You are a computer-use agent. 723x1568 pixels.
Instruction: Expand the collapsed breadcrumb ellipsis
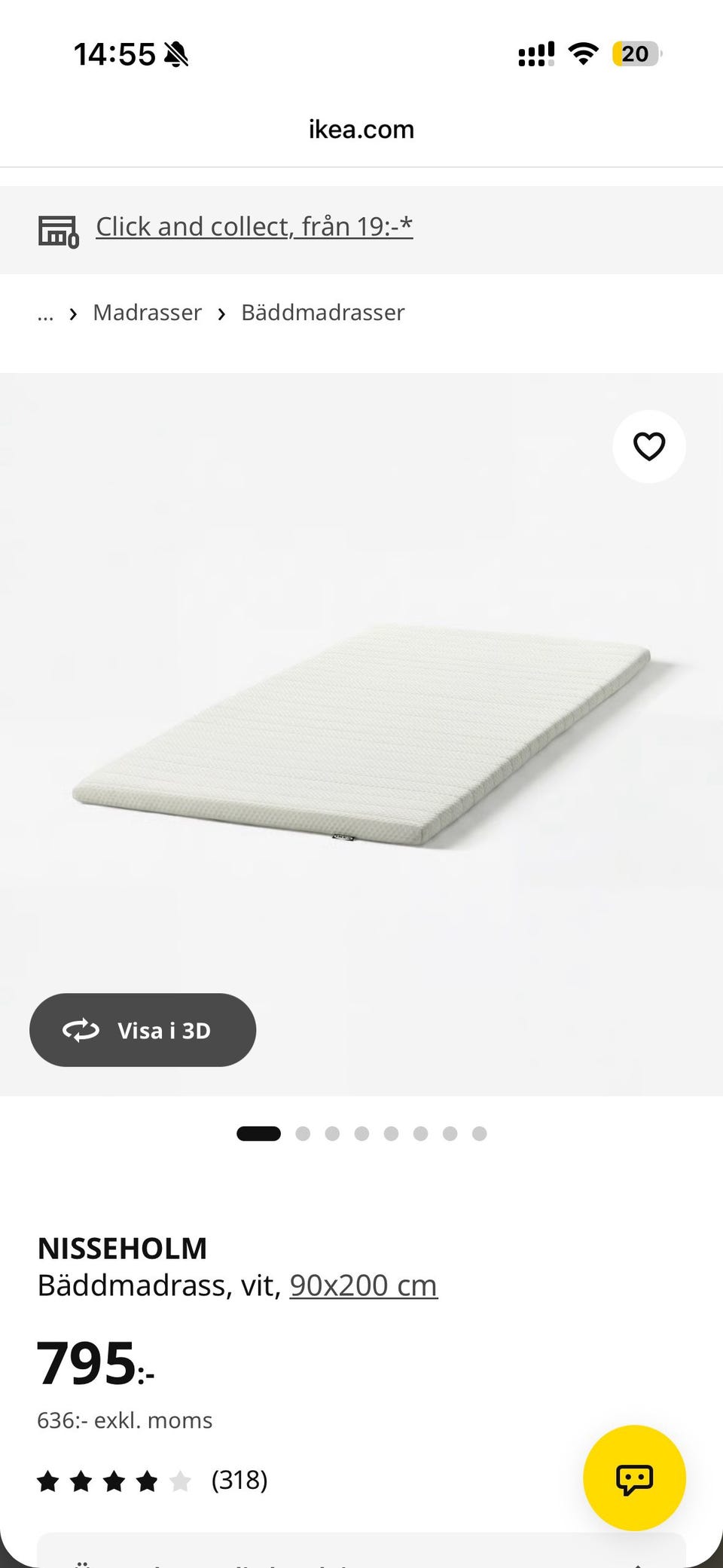[x=45, y=314]
